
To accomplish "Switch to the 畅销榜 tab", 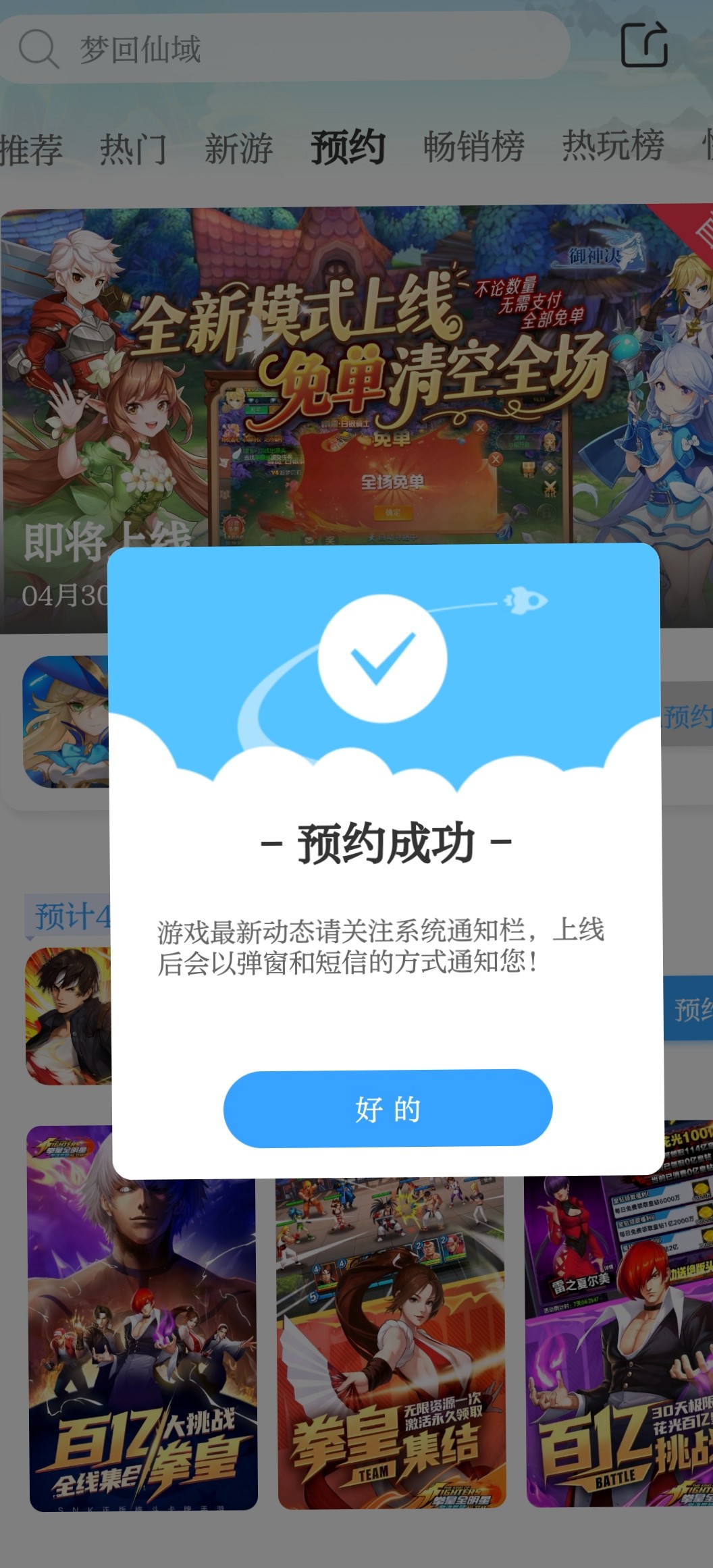I will [x=473, y=146].
